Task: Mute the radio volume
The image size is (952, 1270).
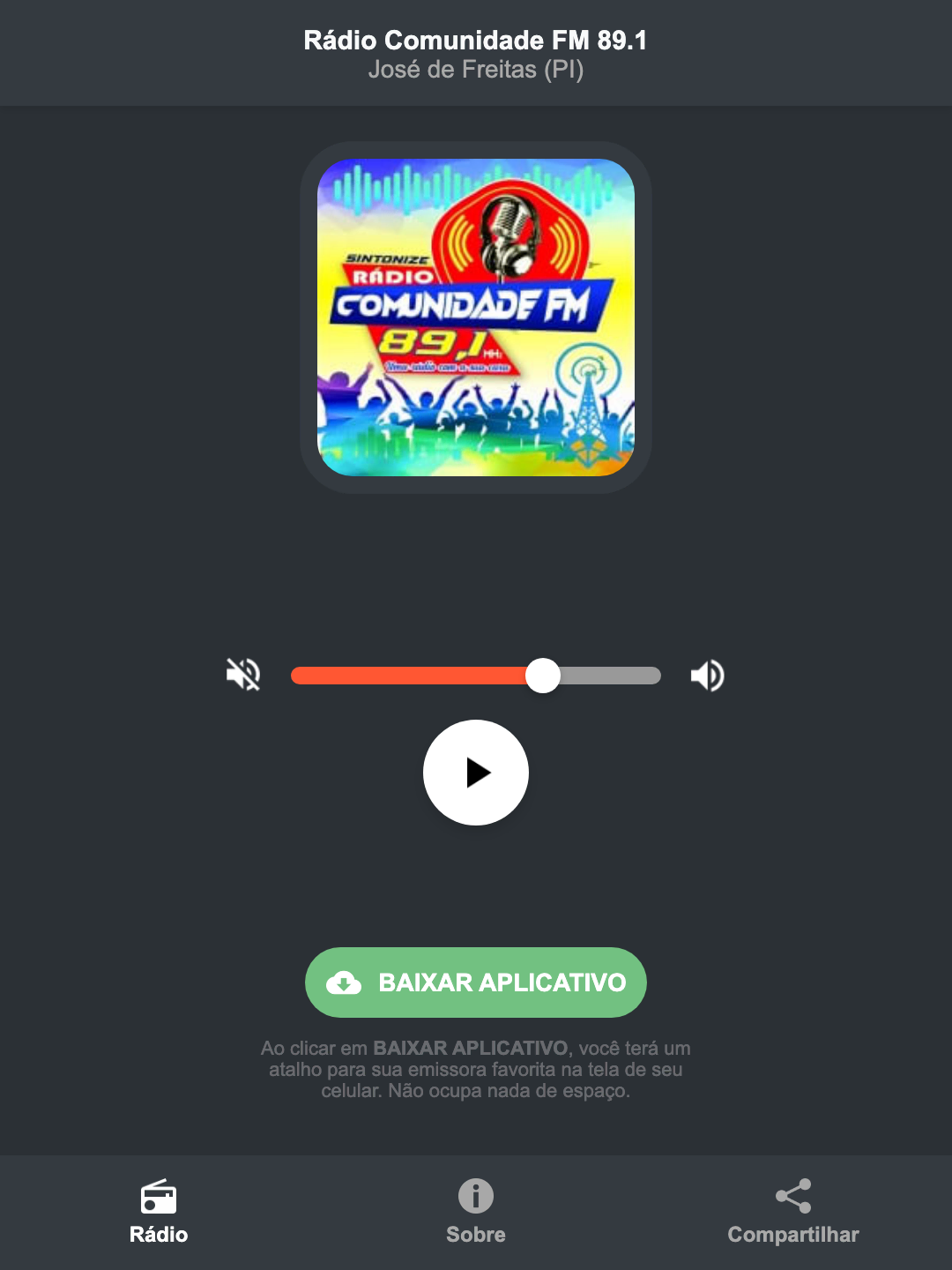Action: 242,675
